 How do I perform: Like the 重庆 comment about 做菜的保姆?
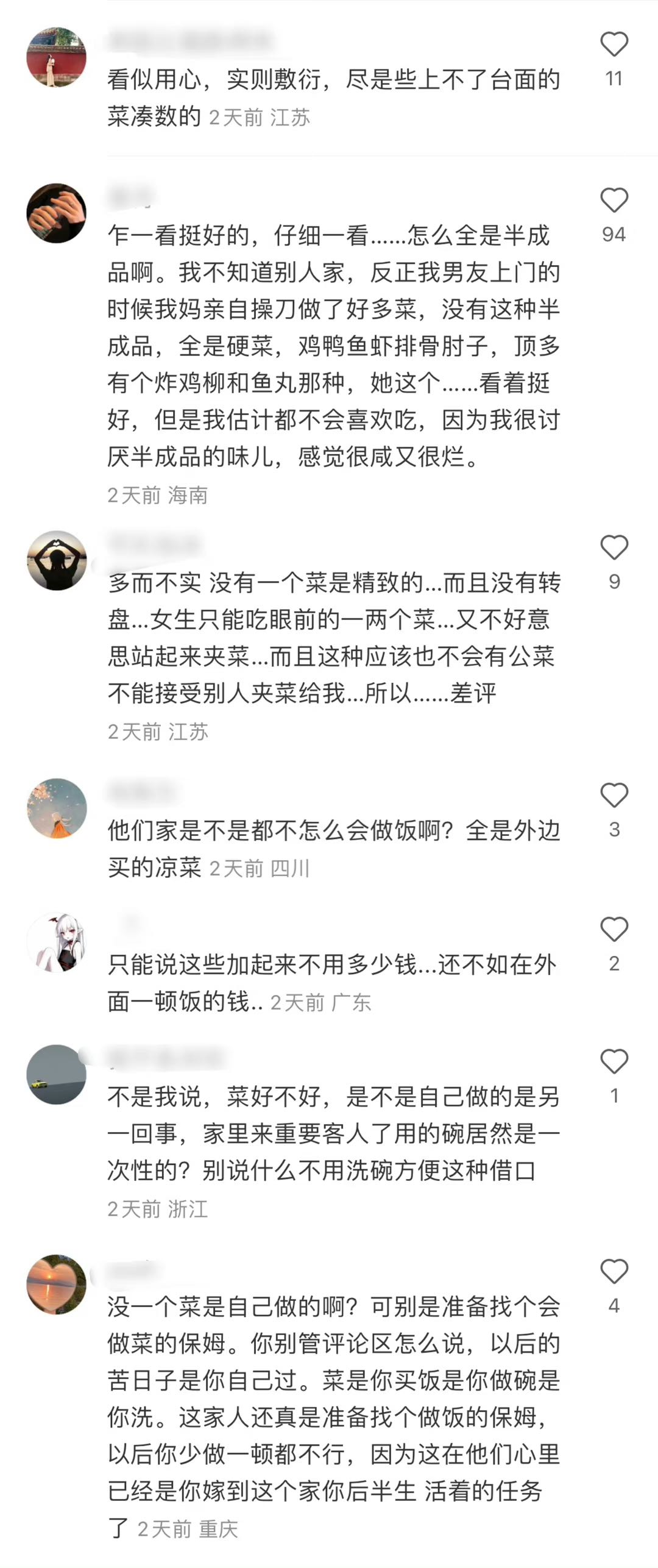[x=614, y=1272]
